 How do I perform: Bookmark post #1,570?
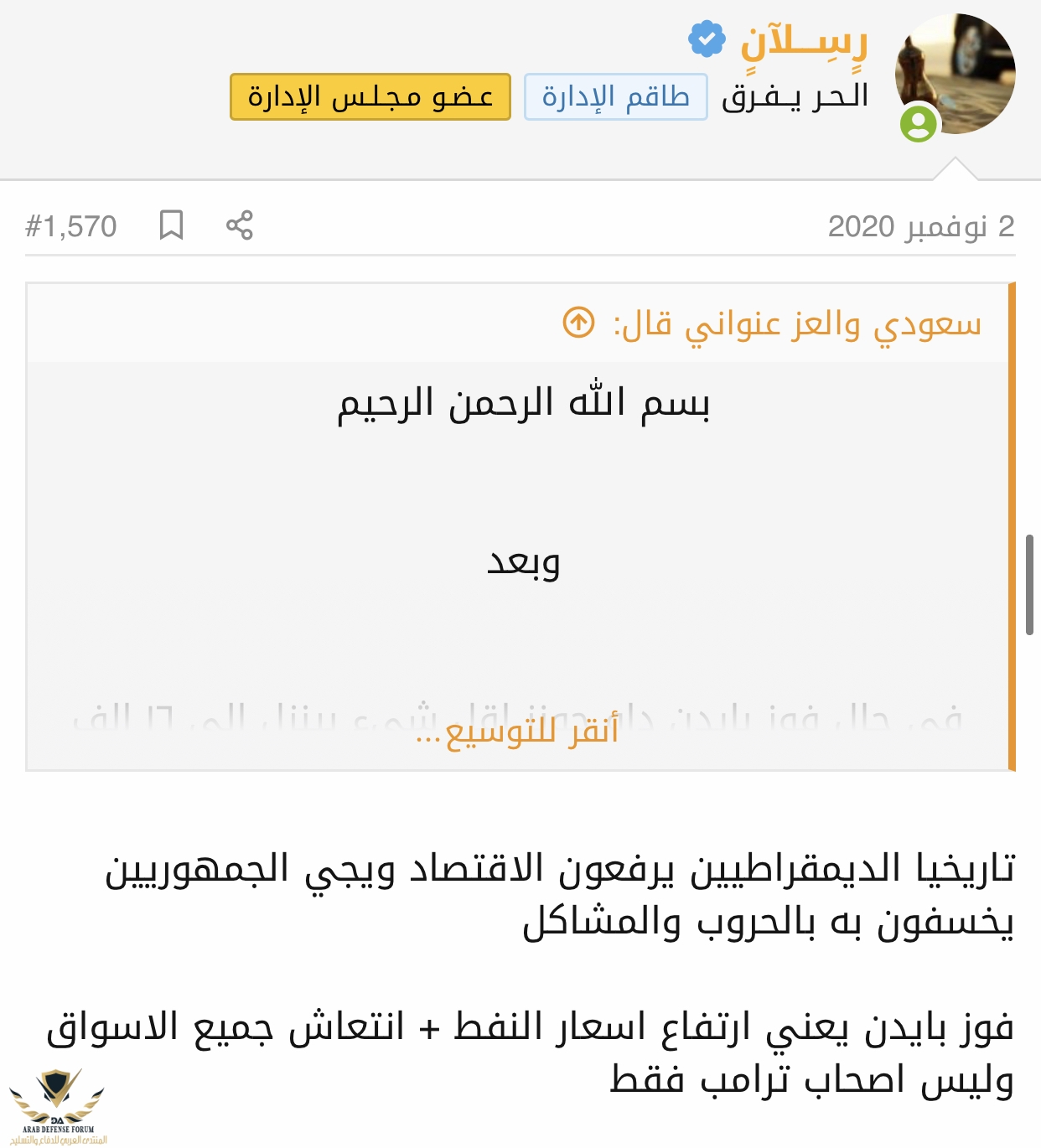tap(171, 225)
